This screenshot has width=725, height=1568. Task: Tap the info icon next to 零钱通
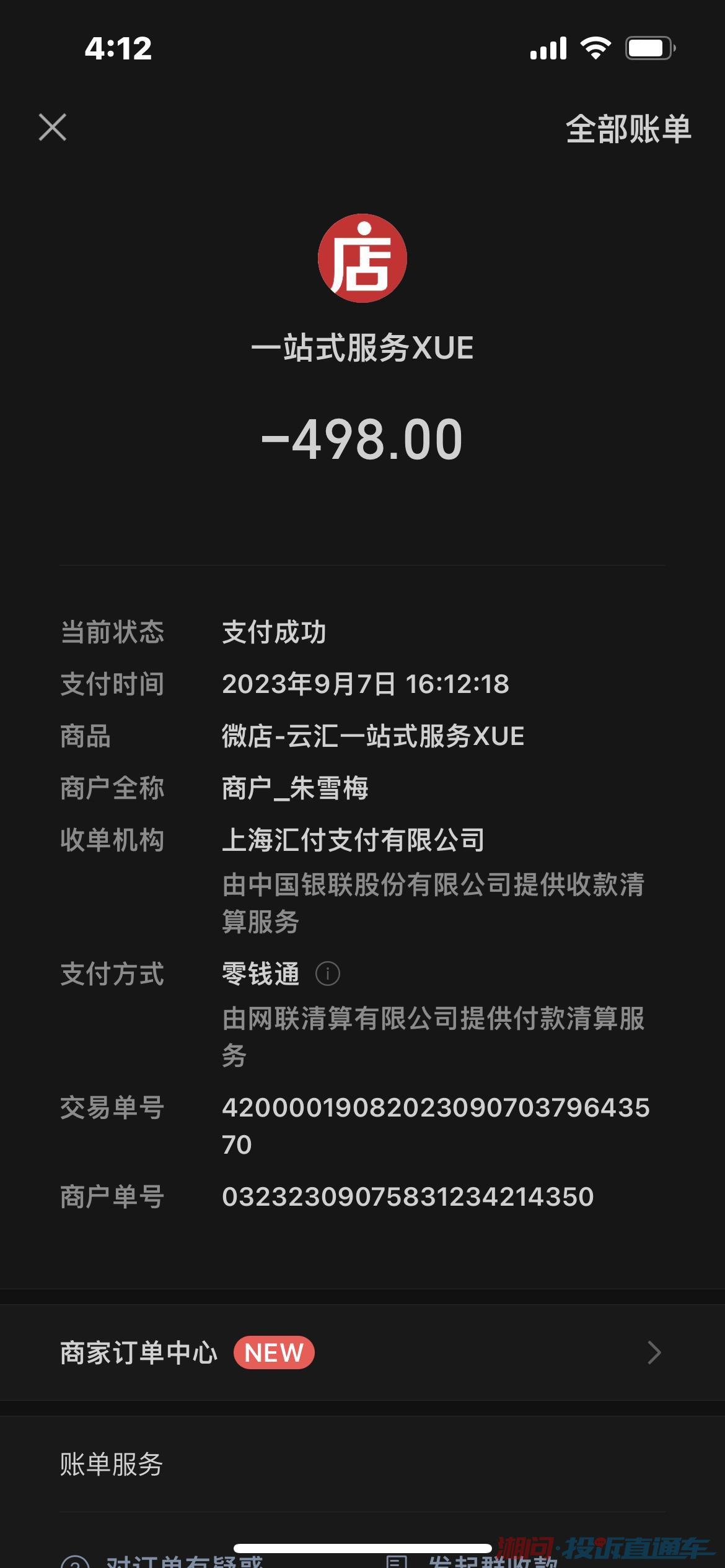328,973
